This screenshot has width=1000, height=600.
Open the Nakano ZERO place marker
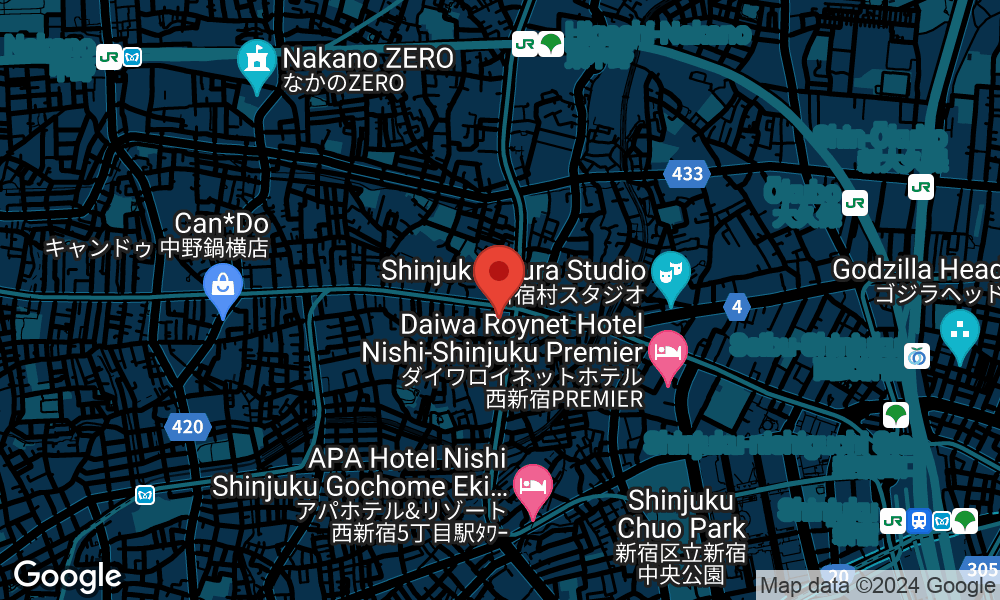coord(257,62)
